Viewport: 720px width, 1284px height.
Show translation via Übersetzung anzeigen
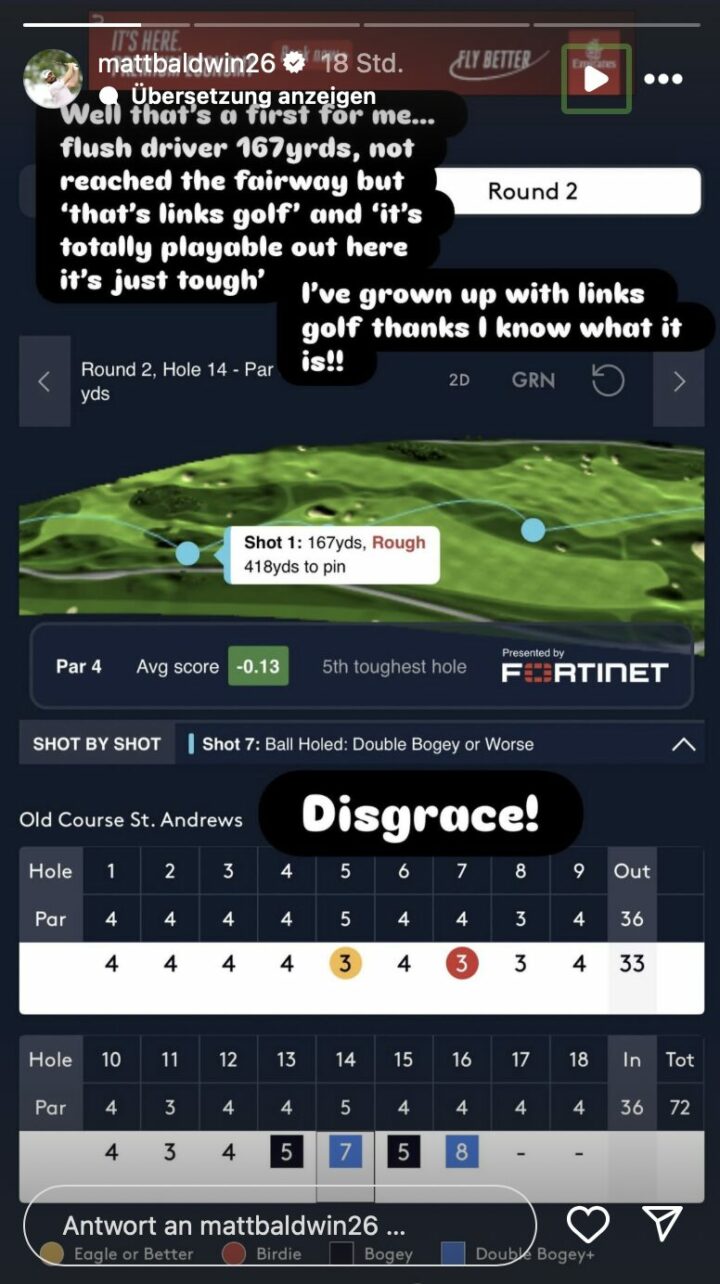(253, 96)
